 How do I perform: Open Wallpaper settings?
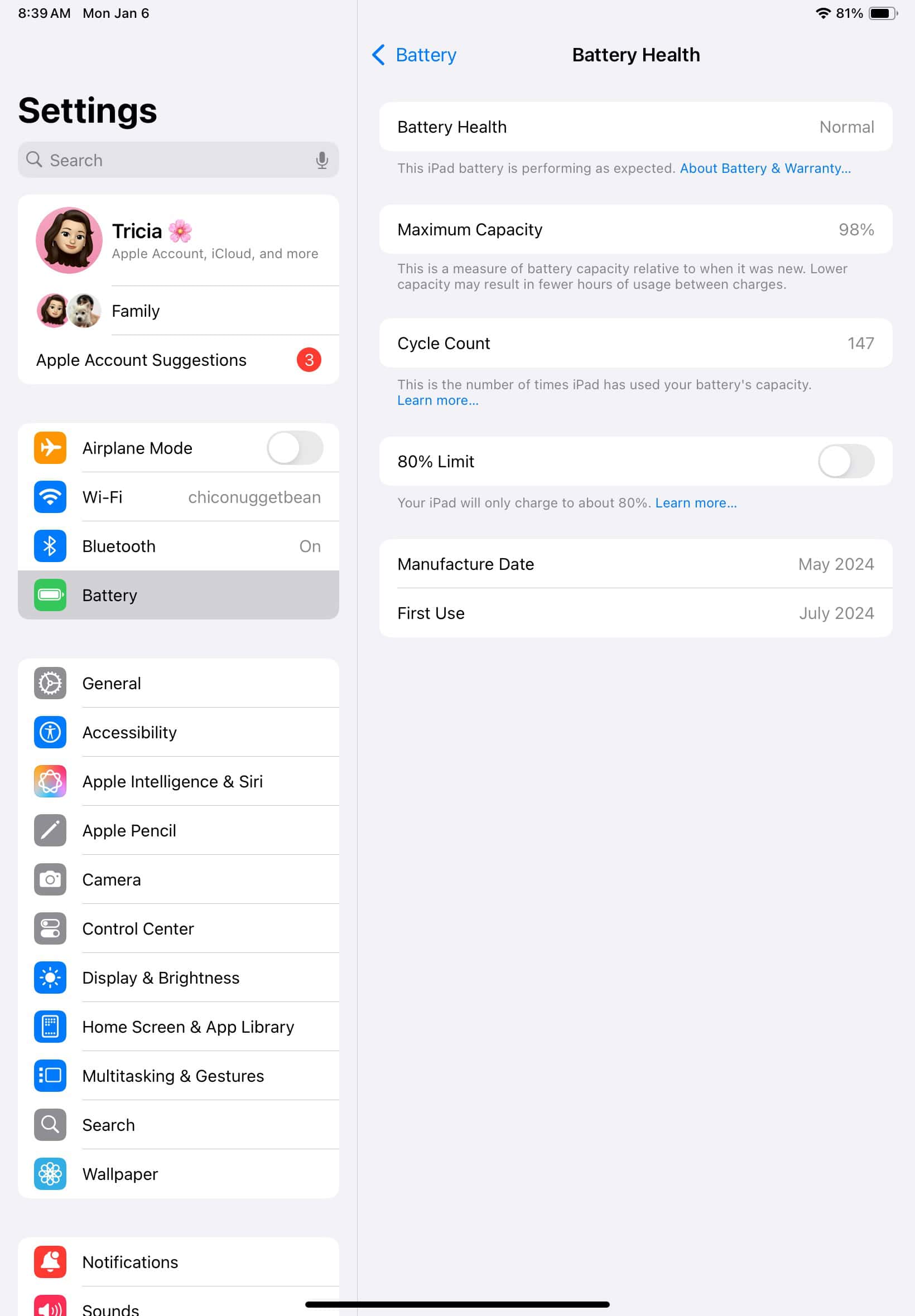point(179,1174)
